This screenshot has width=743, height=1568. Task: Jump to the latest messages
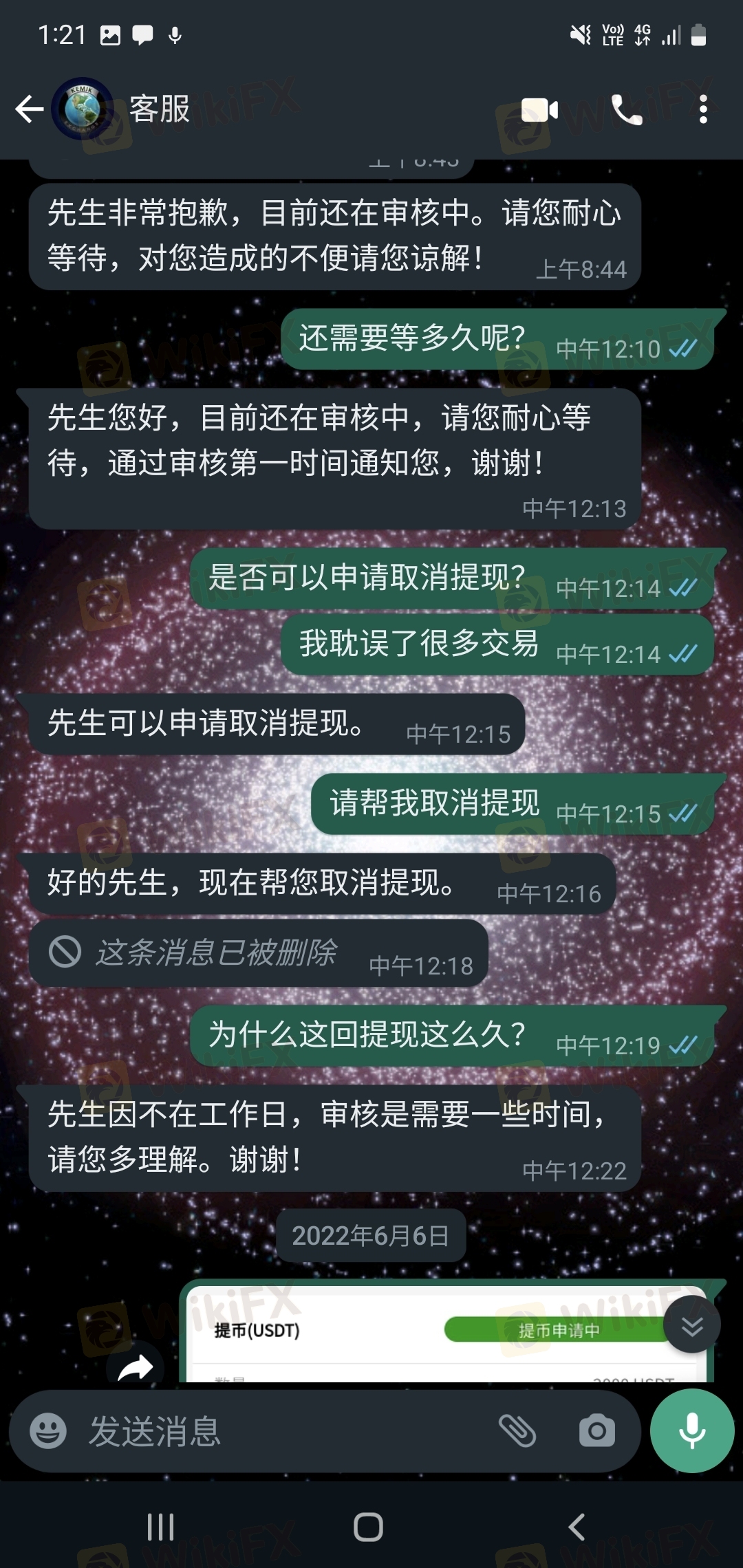[x=691, y=1325]
